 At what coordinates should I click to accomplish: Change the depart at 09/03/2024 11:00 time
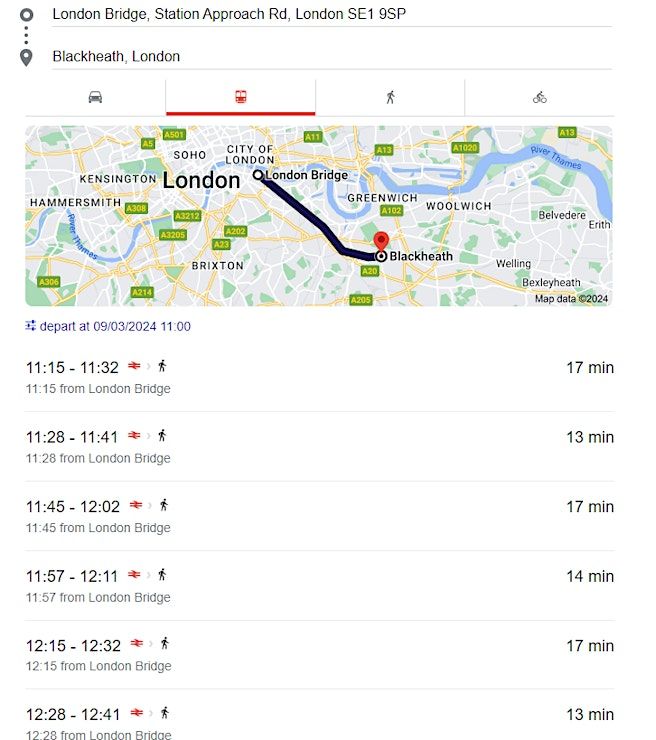[x=108, y=326]
